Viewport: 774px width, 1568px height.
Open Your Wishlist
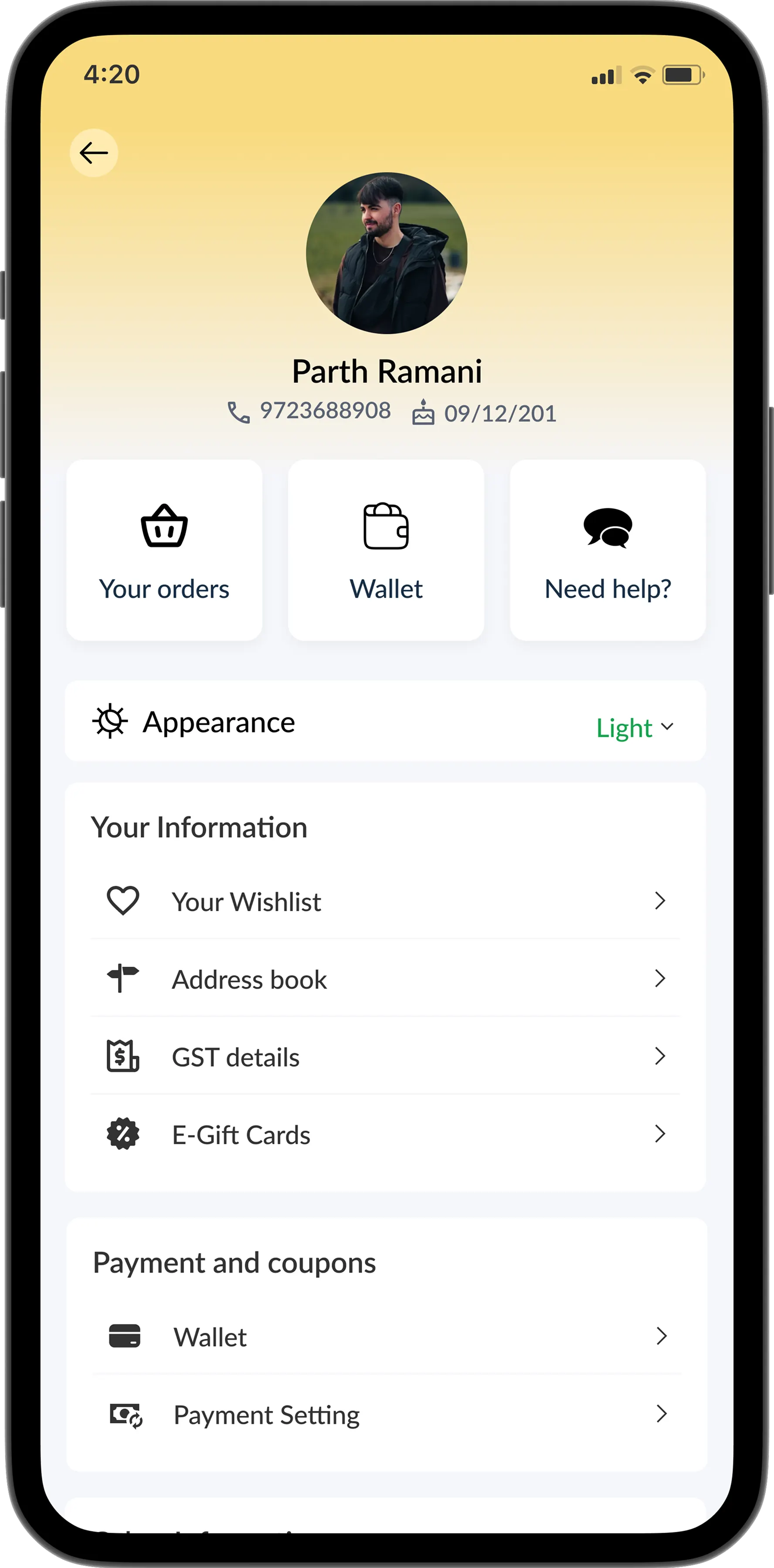point(385,902)
